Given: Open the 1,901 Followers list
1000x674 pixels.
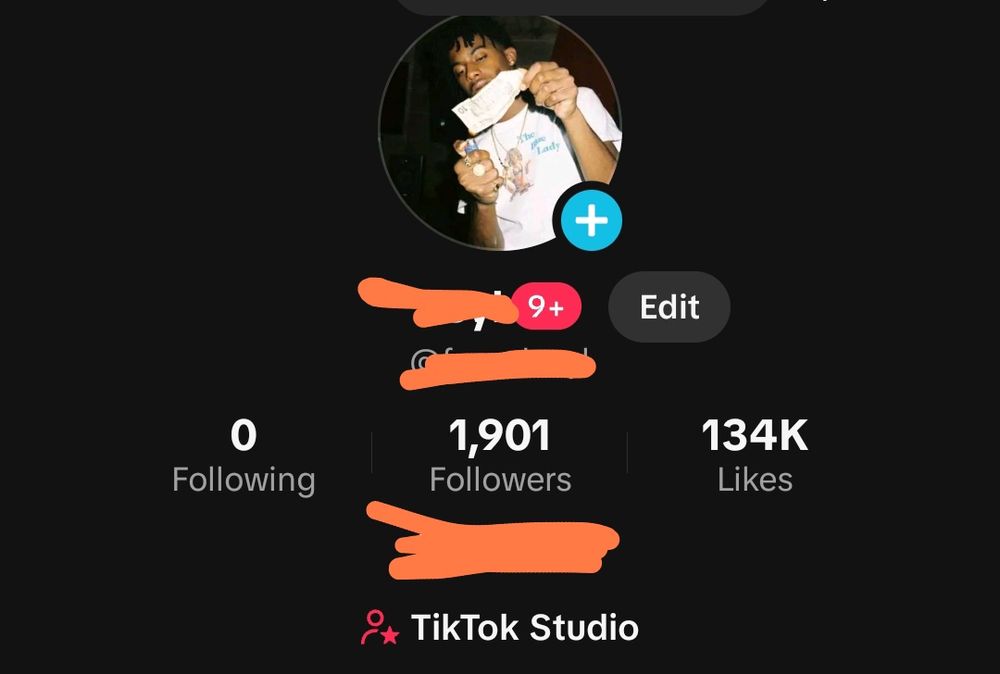Looking at the screenshot, I should coord(500,456).
